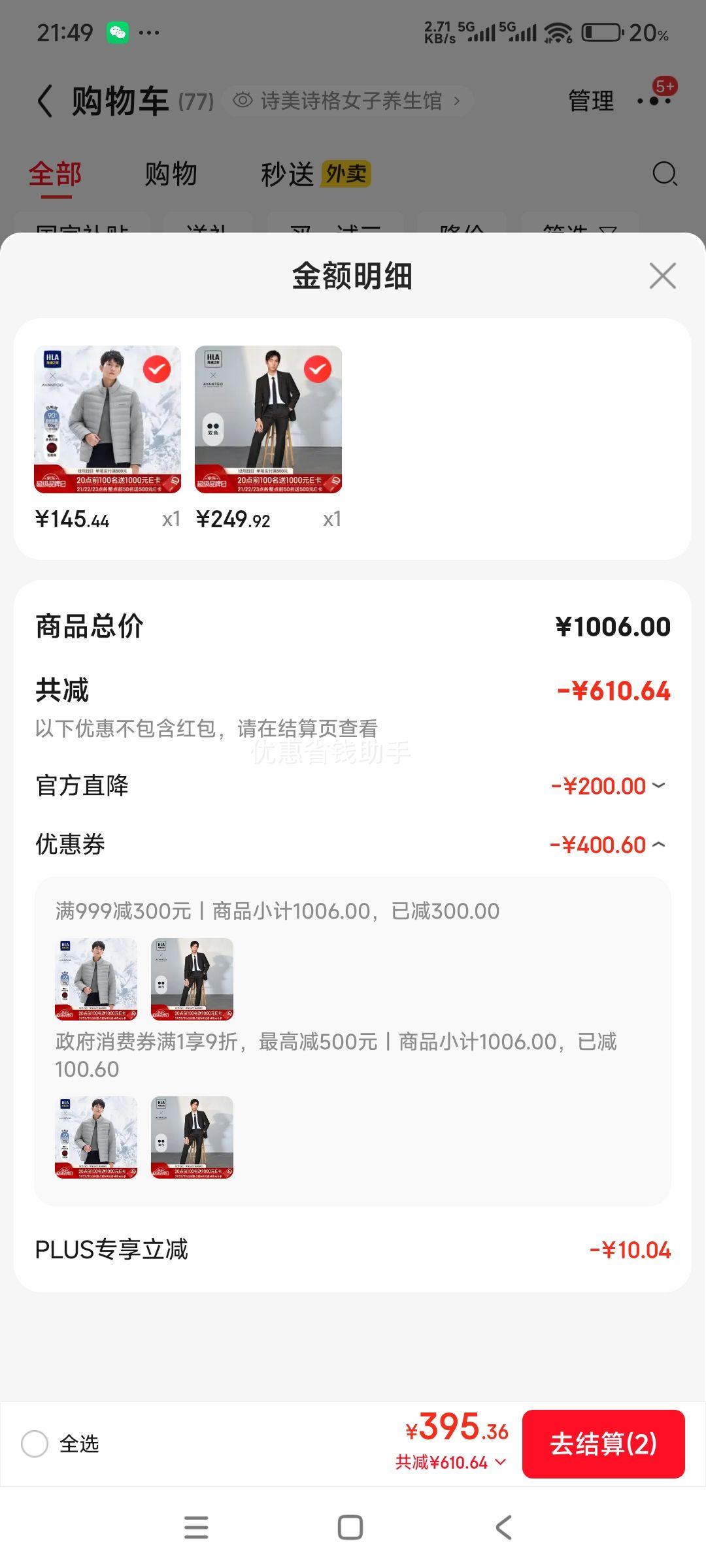This screenshot has height=1568, width=706.
Task: Uncheck the ¥145.44 gray jacket item
Action: pos(157,370)
